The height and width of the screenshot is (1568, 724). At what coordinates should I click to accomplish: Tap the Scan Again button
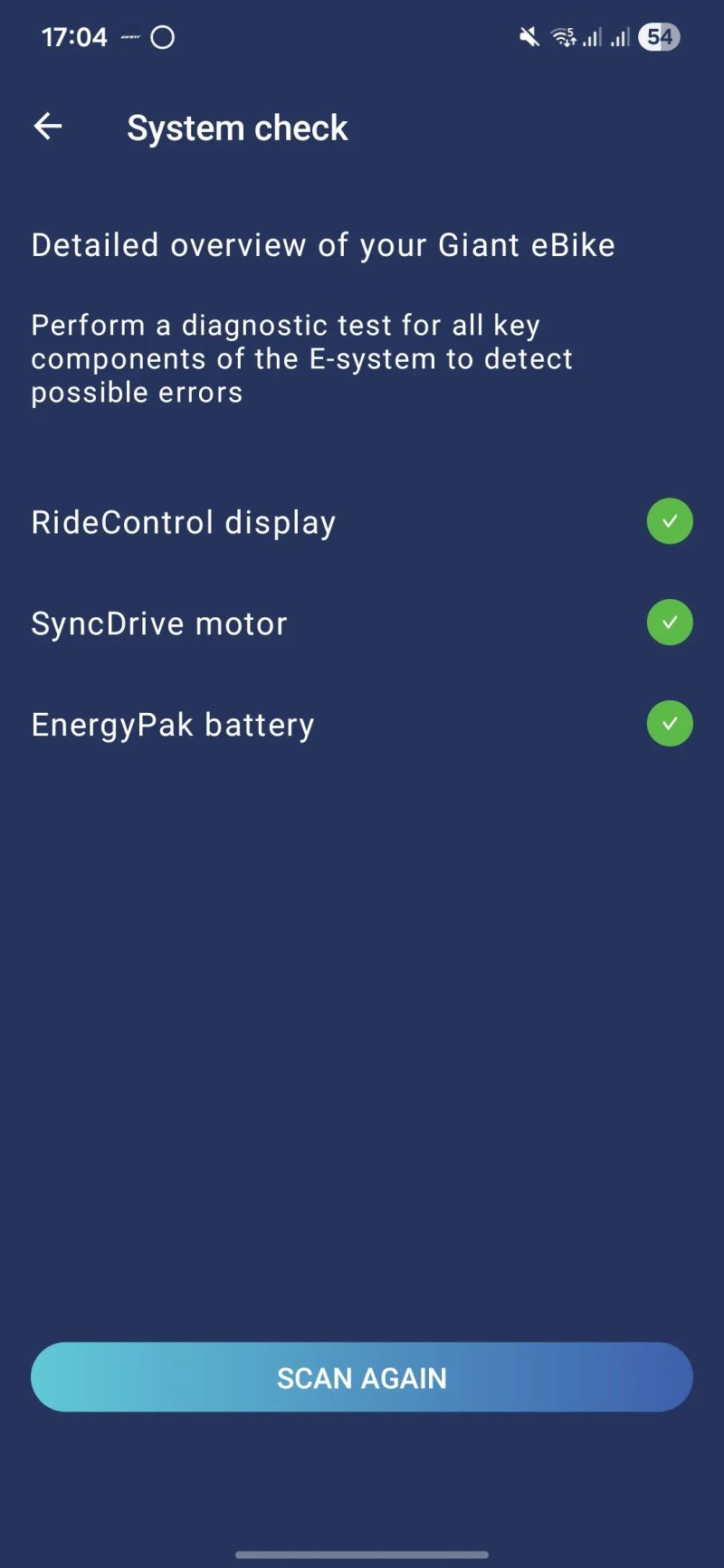[x=362, y=1376]
